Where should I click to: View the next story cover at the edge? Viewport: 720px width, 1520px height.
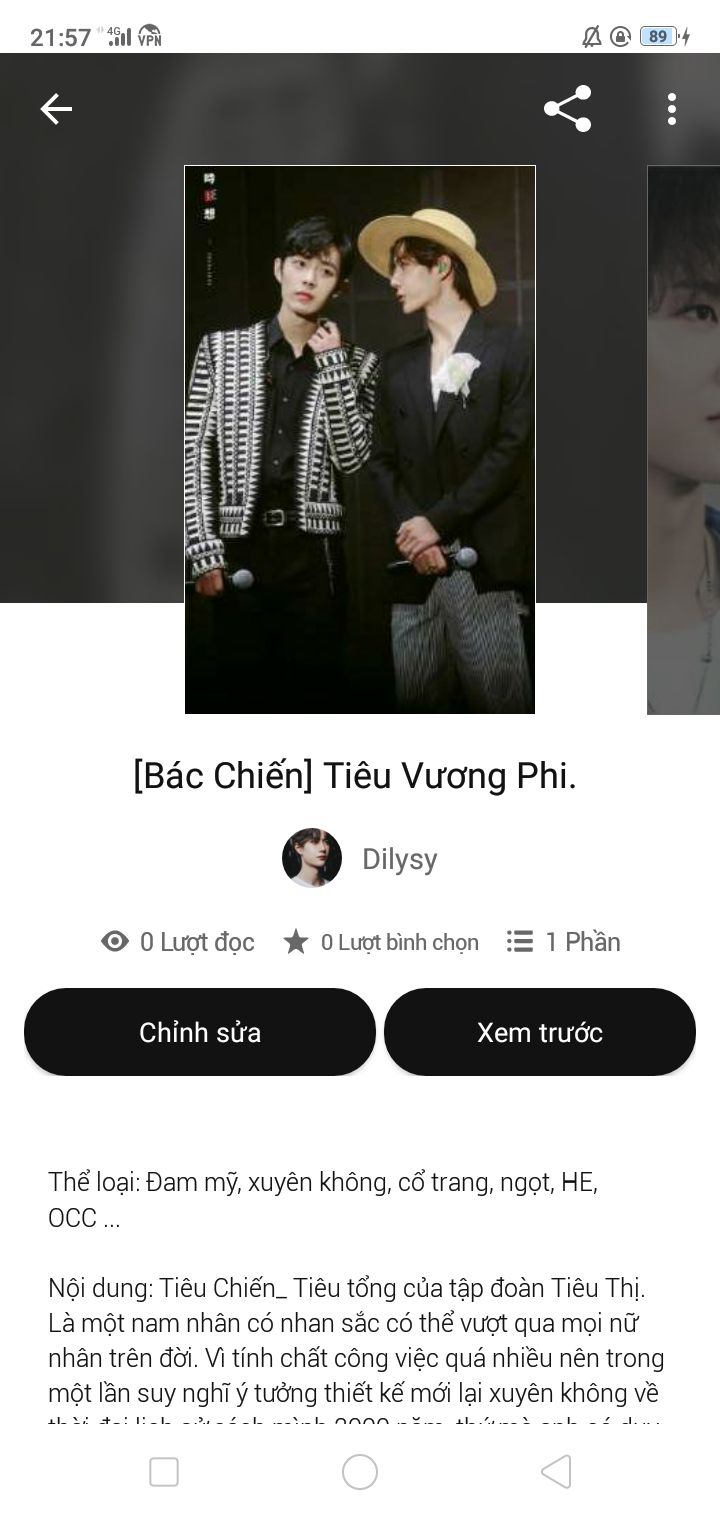[685, 439]
